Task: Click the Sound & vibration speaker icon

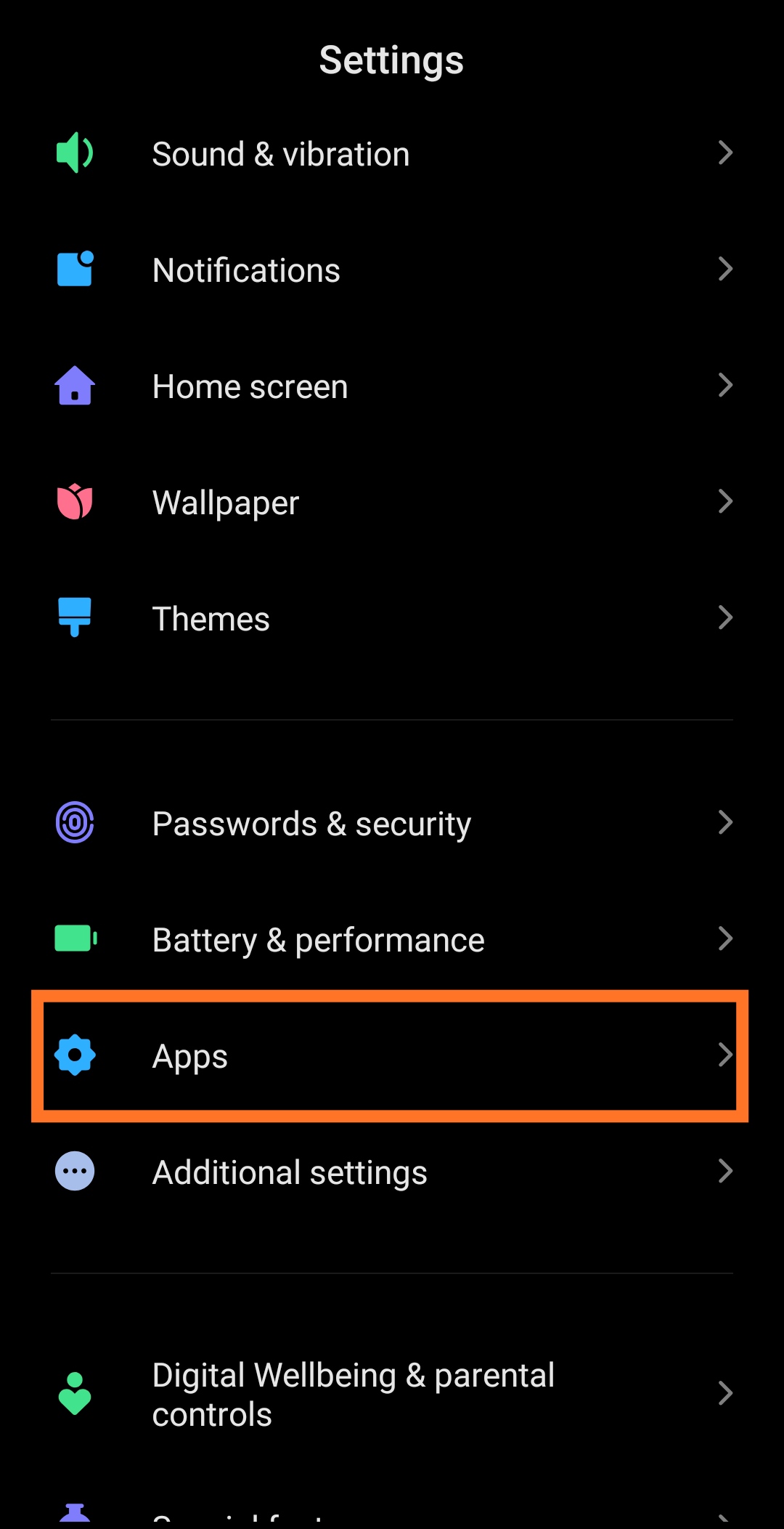Action: [74, 153]
